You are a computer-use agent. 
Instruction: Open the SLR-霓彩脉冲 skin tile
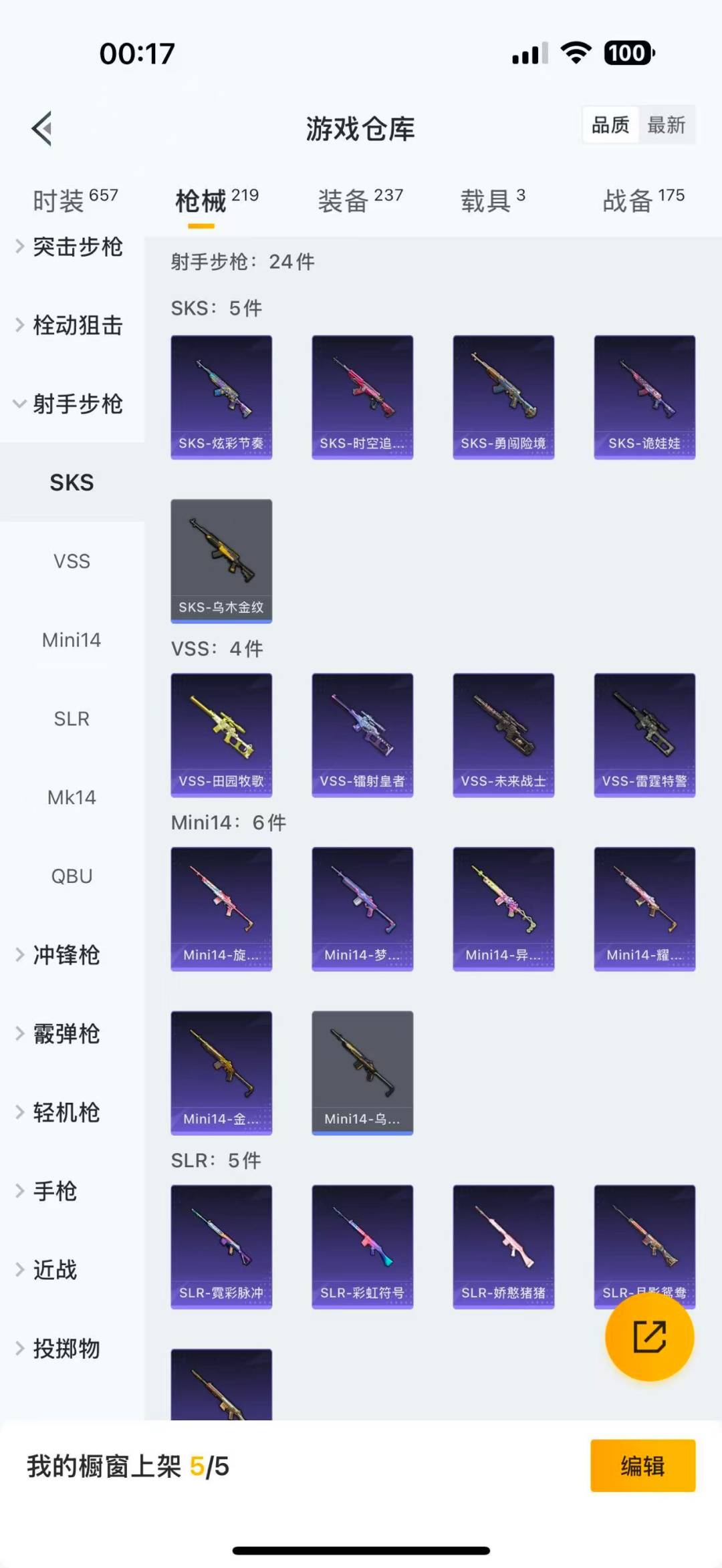click(221, 1247)
